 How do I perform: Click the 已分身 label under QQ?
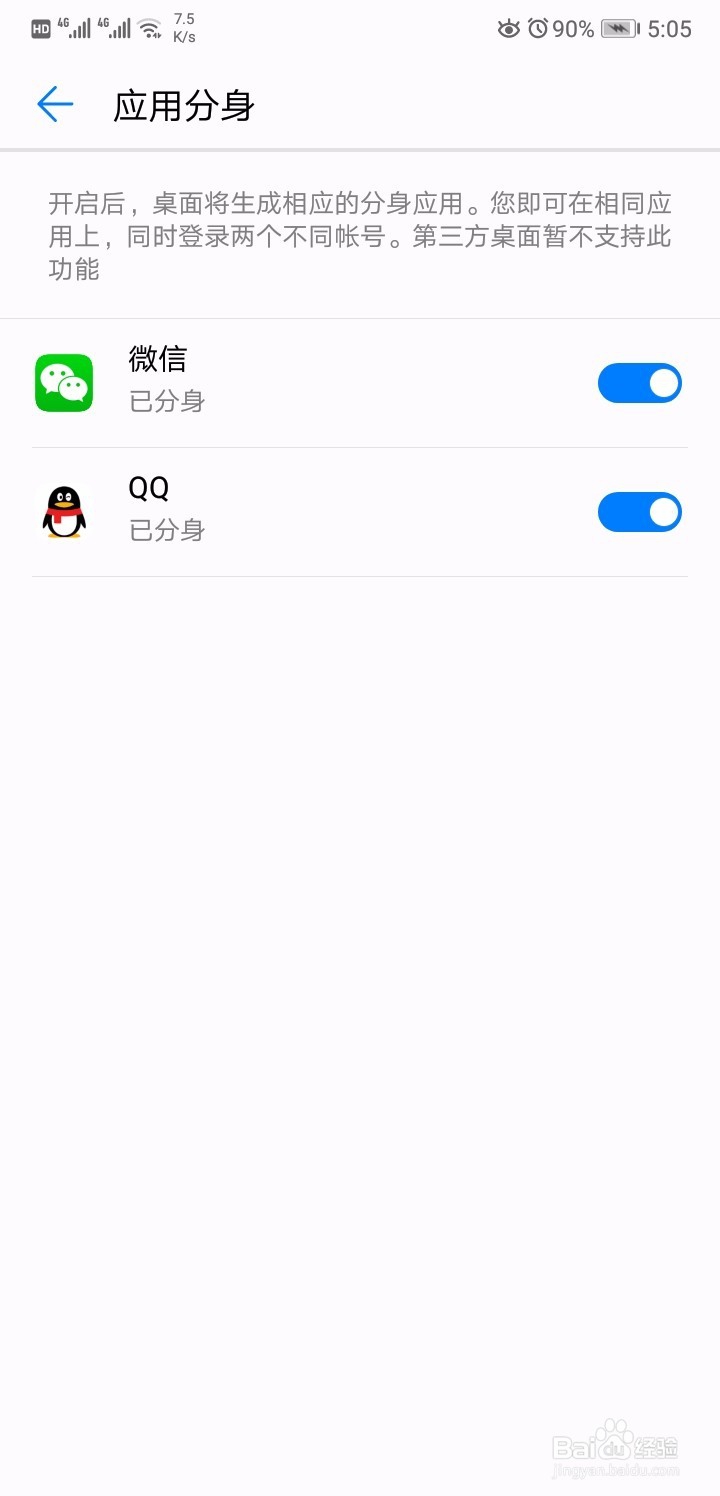click(x=166, y=531)
